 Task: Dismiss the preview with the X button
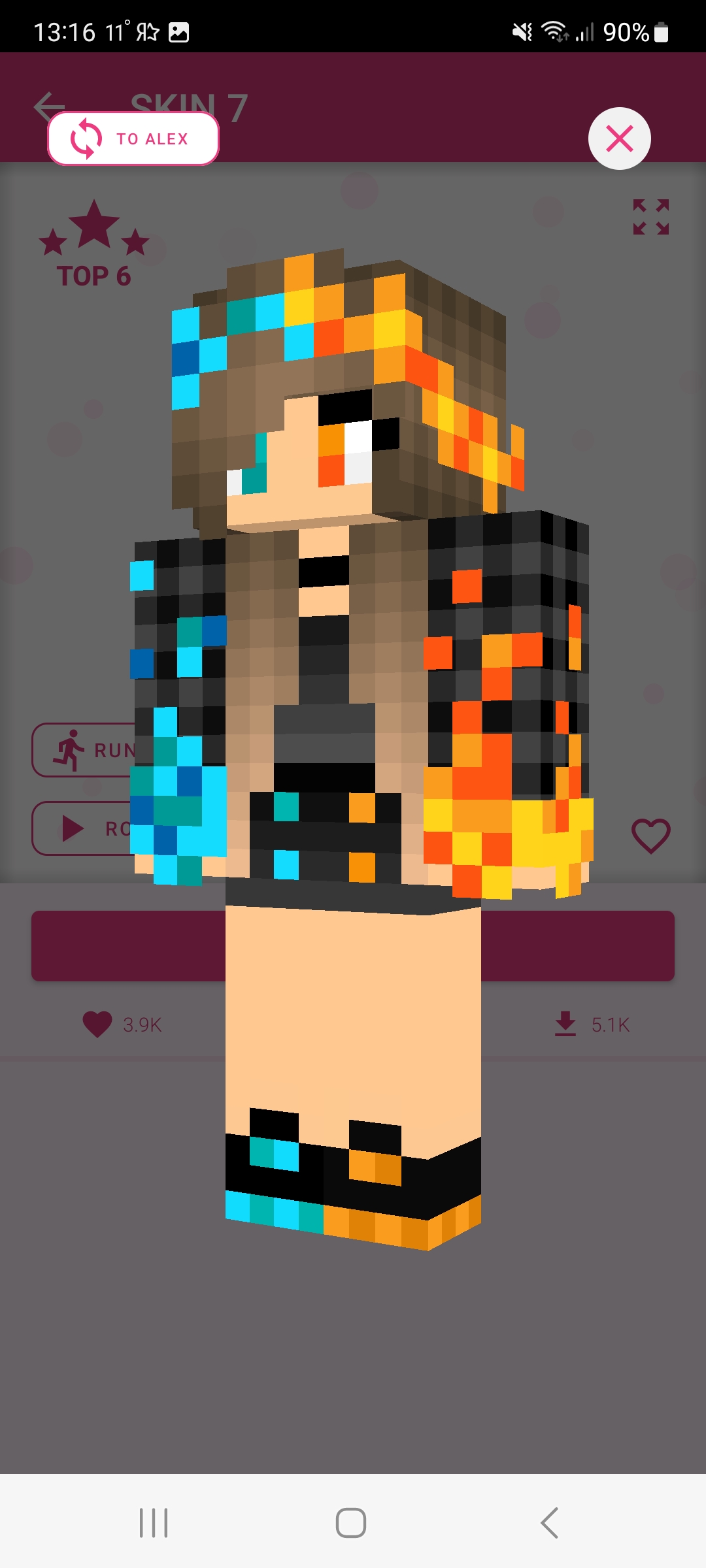(x=619, y=139)
